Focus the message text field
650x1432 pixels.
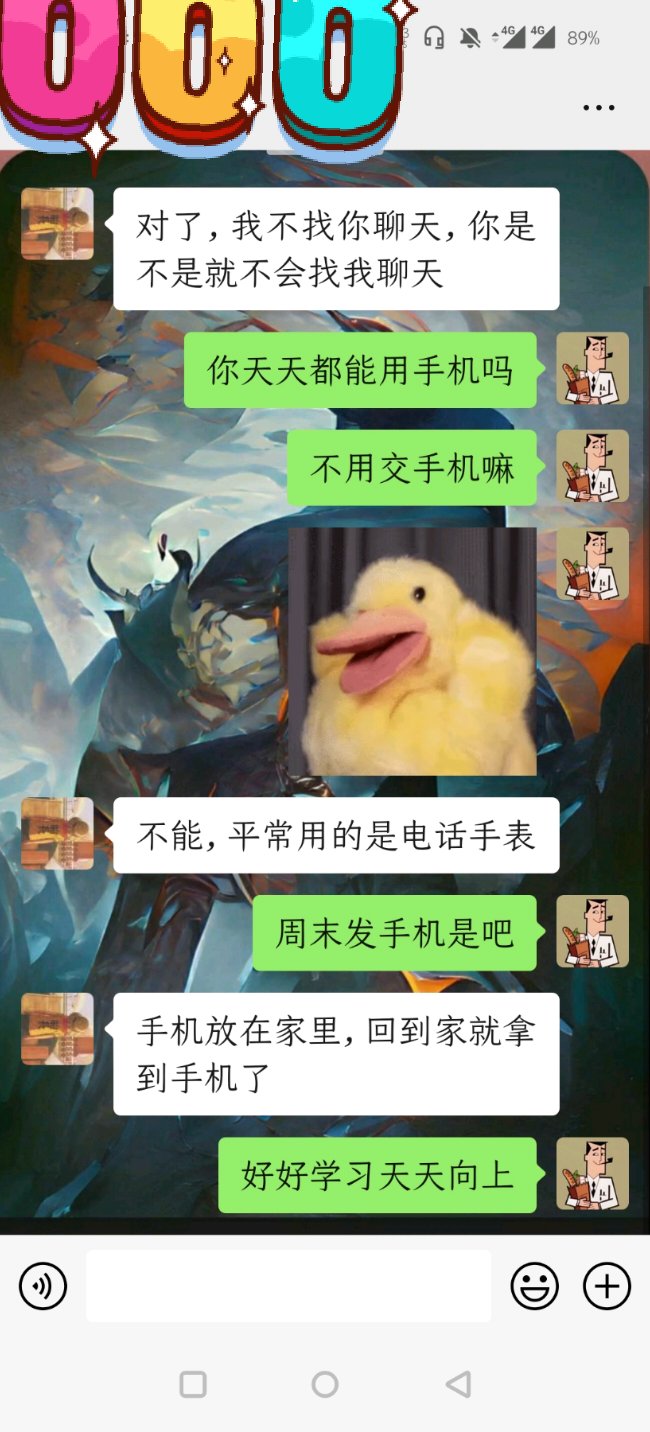coord(288,1286)
